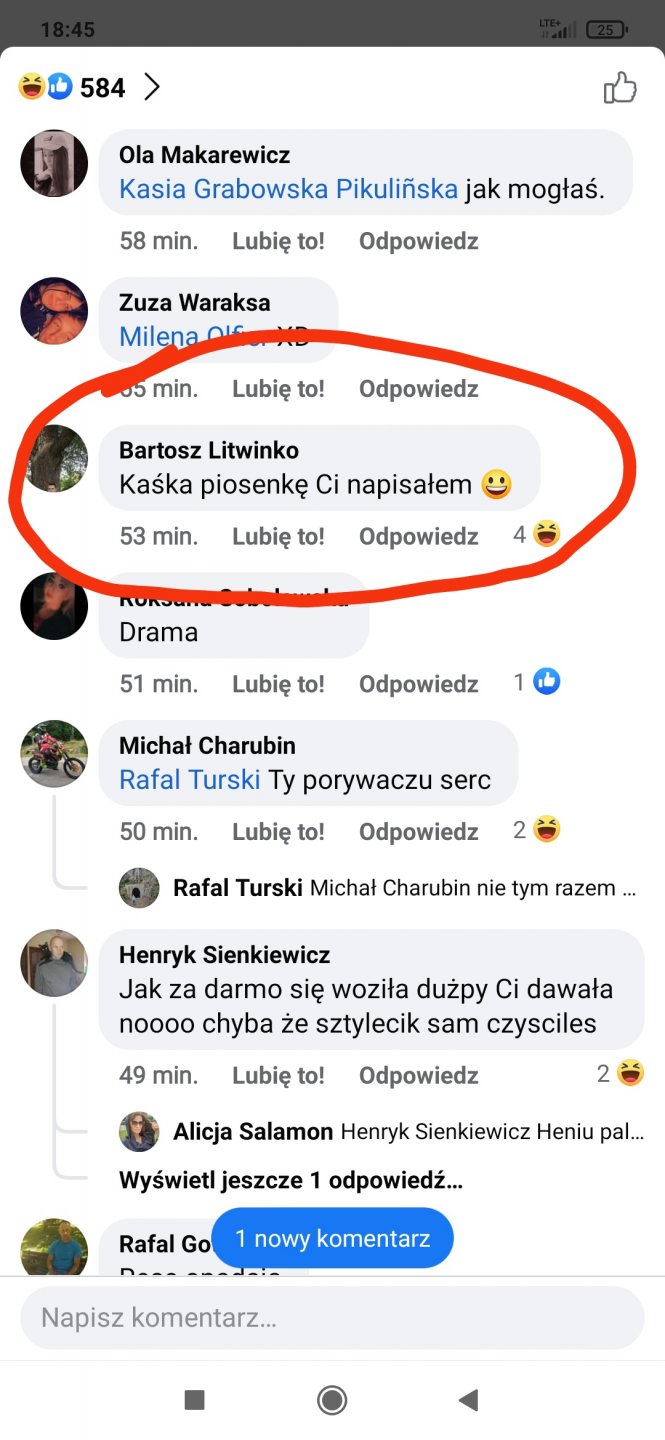This screenshot has height=1440, width=665.
Task: Open Rafal Turski's reply to Michał Charubin
Action: click(404, 888)
